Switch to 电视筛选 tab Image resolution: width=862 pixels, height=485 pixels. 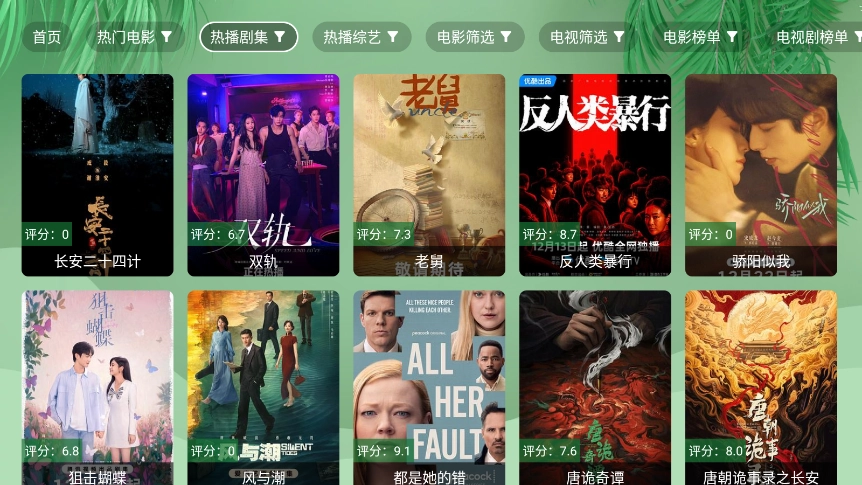pyautogui.click(x=587, y=38)
